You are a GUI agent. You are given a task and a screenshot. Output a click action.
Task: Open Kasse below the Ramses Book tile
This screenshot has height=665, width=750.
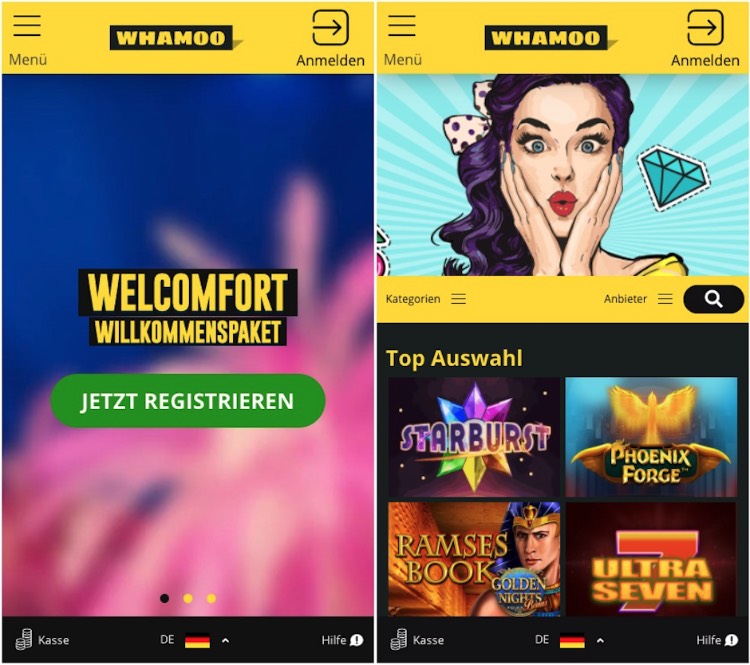(x=416, y=640)
